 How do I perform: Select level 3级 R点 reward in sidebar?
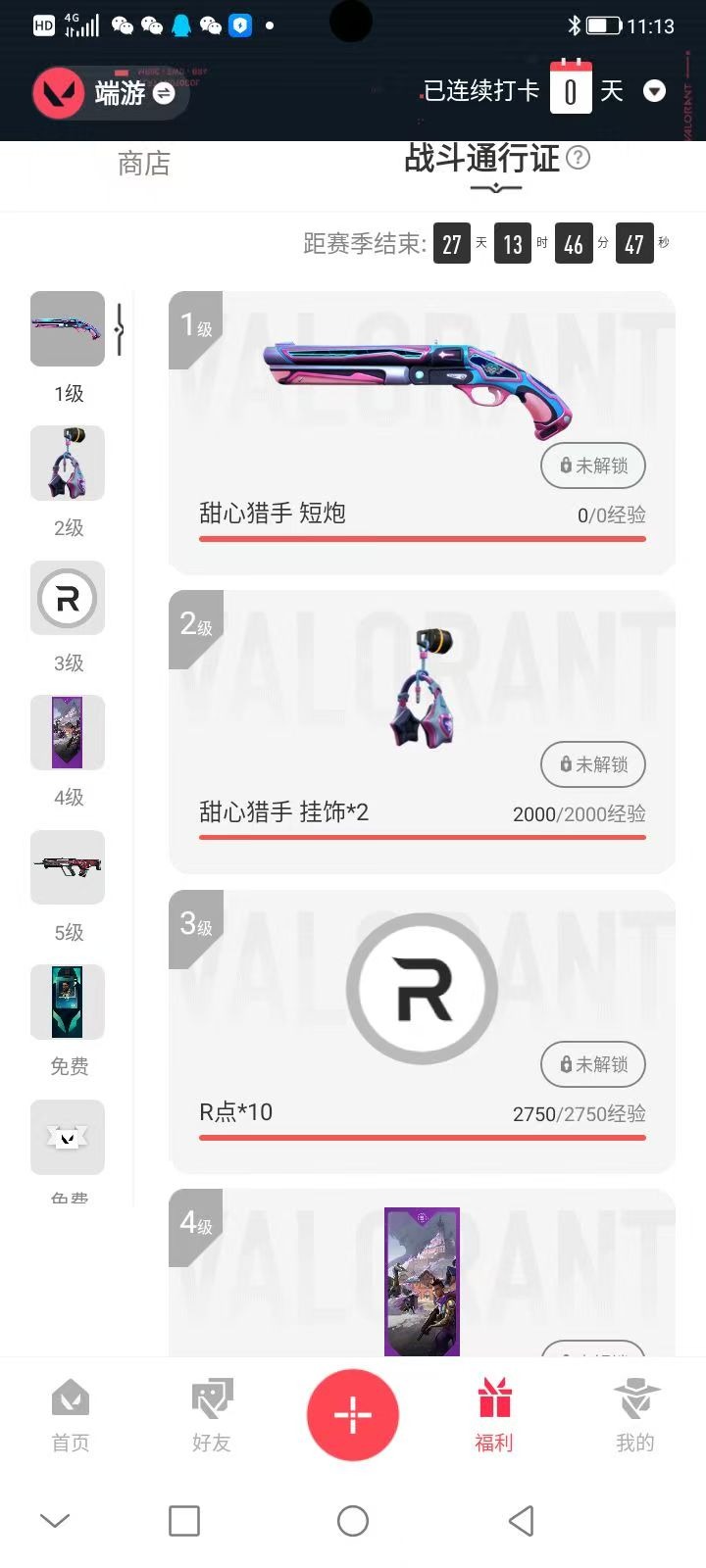[x=68, y=599]
